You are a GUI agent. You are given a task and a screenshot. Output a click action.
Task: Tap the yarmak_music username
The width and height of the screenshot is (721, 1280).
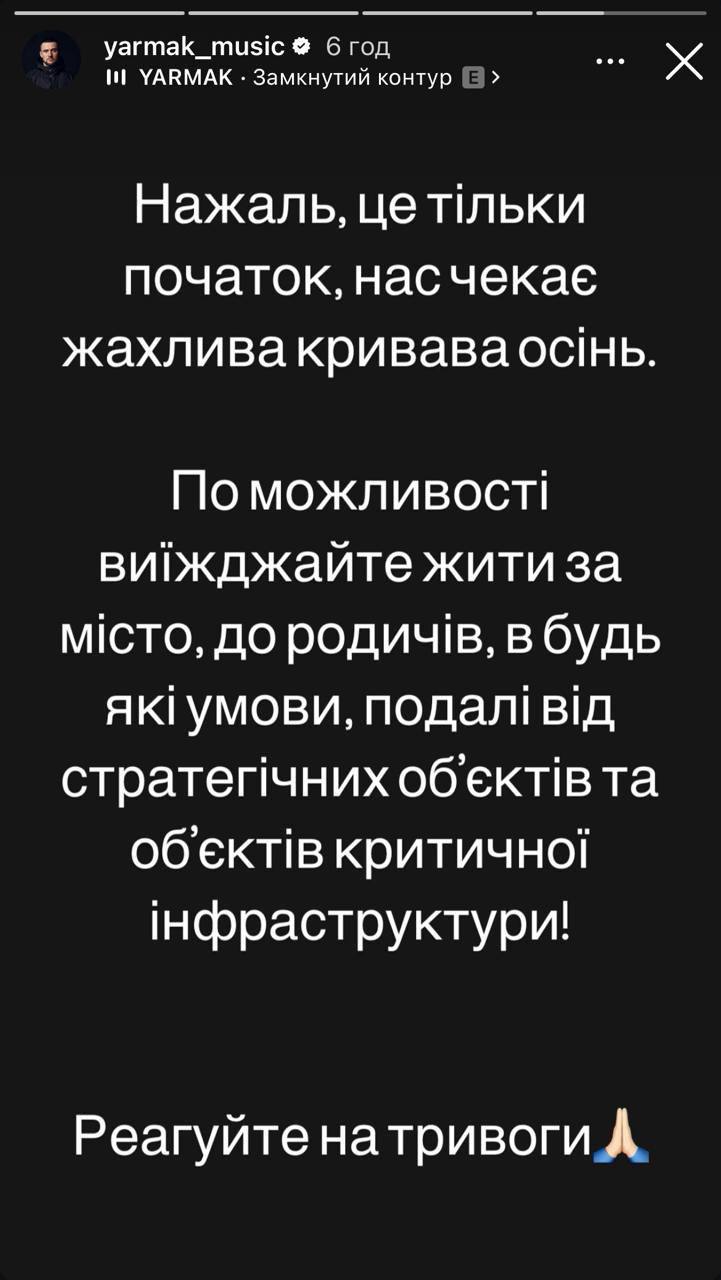click(x=193, y=46)
